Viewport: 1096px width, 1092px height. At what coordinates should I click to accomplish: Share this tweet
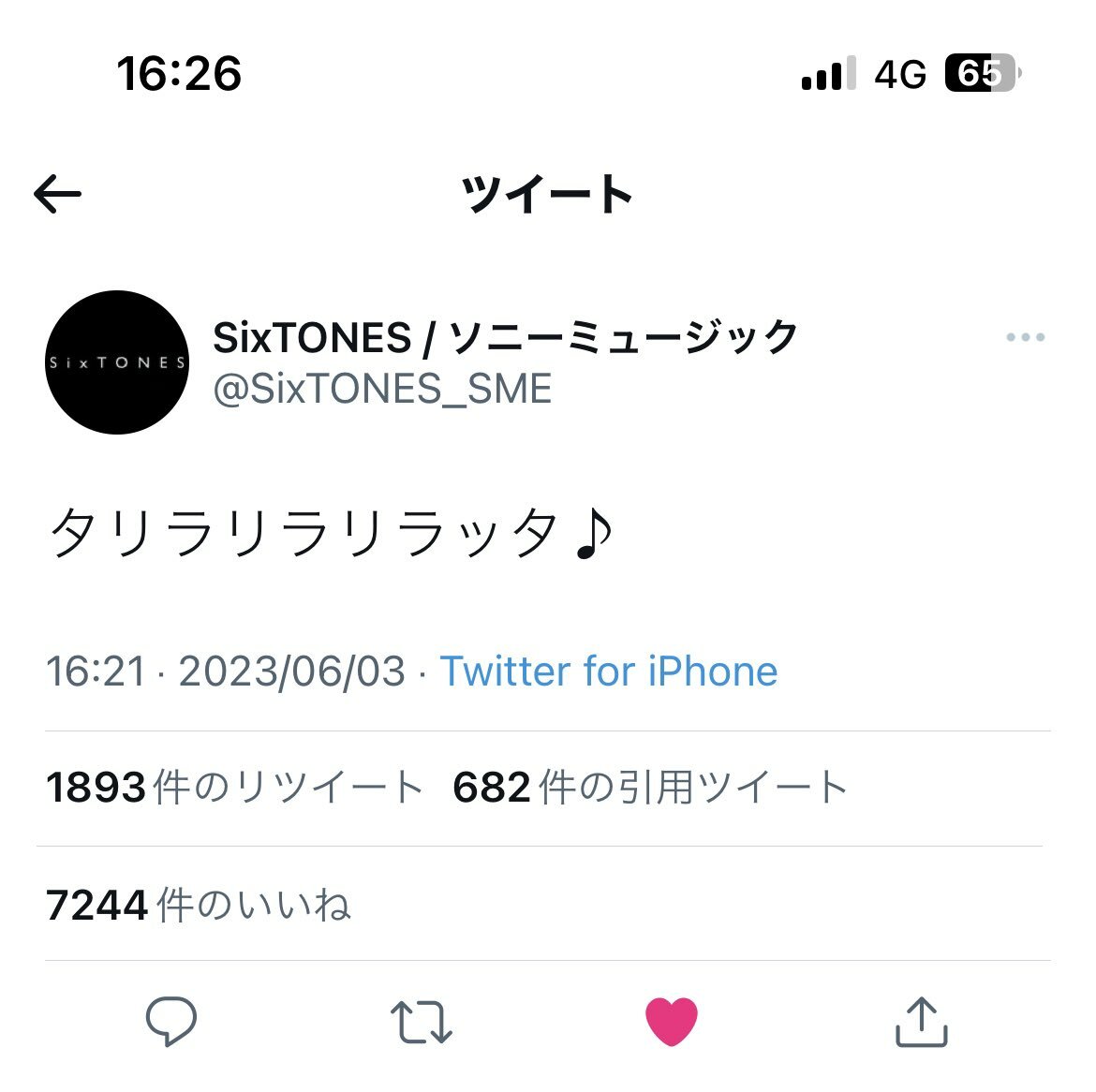point(922,1021)
